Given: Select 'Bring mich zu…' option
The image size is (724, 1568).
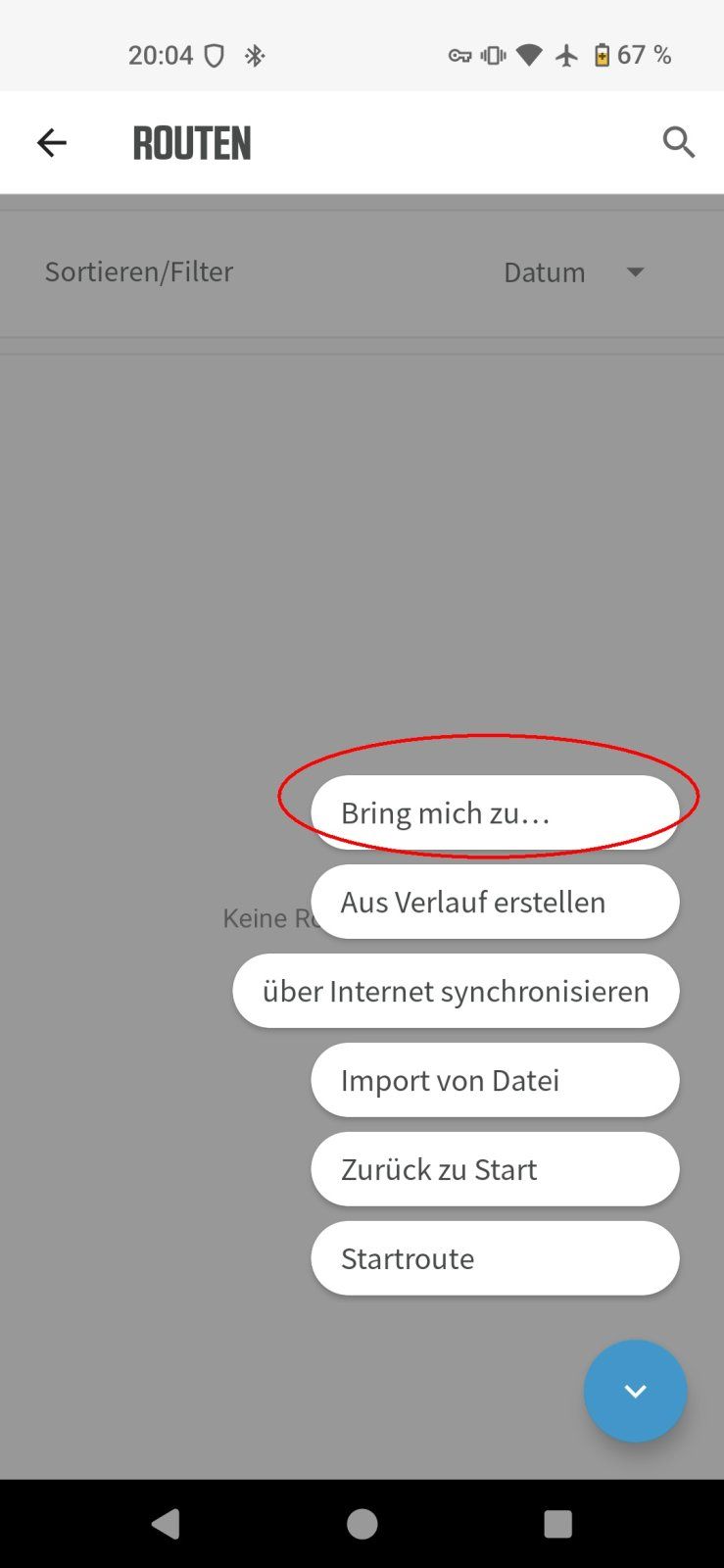Looking at the screenshot, I should click(x=495, y=812).
